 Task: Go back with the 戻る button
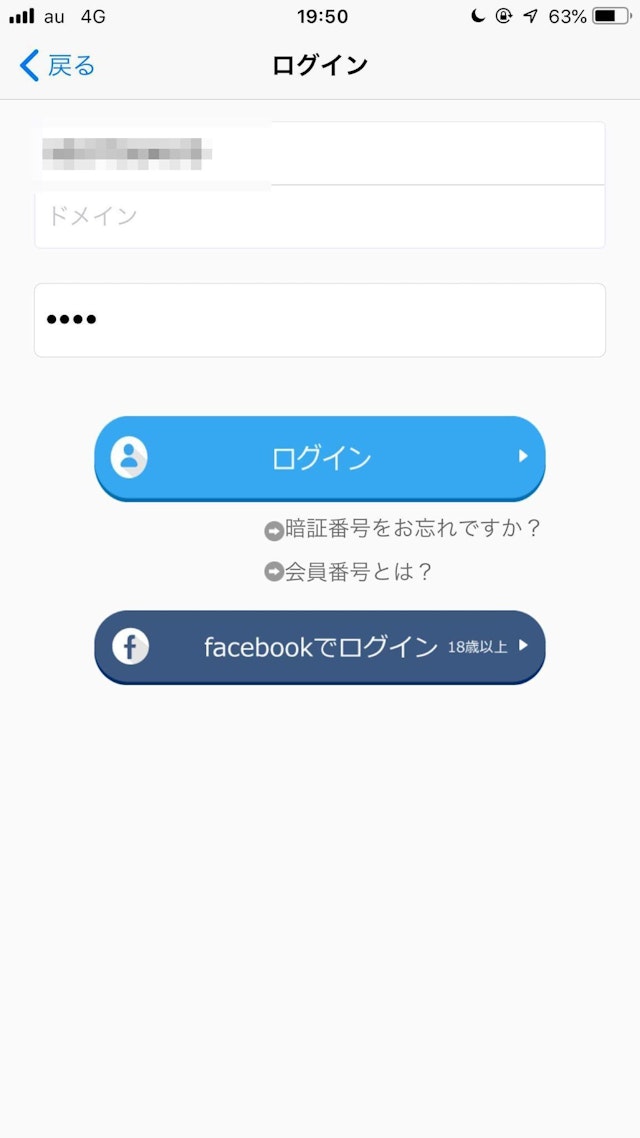click(x=58, y=66)
